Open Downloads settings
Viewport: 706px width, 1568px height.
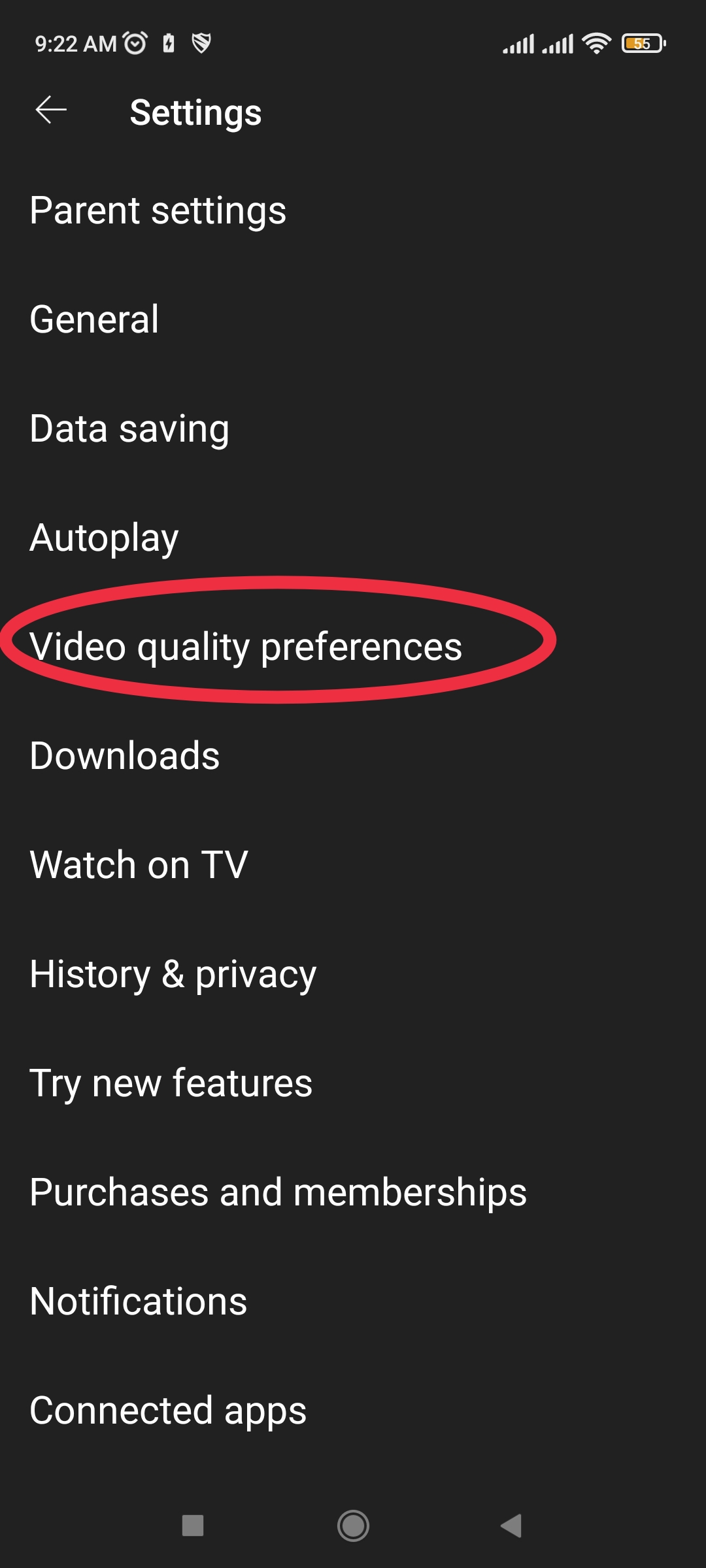click(124, 756)
